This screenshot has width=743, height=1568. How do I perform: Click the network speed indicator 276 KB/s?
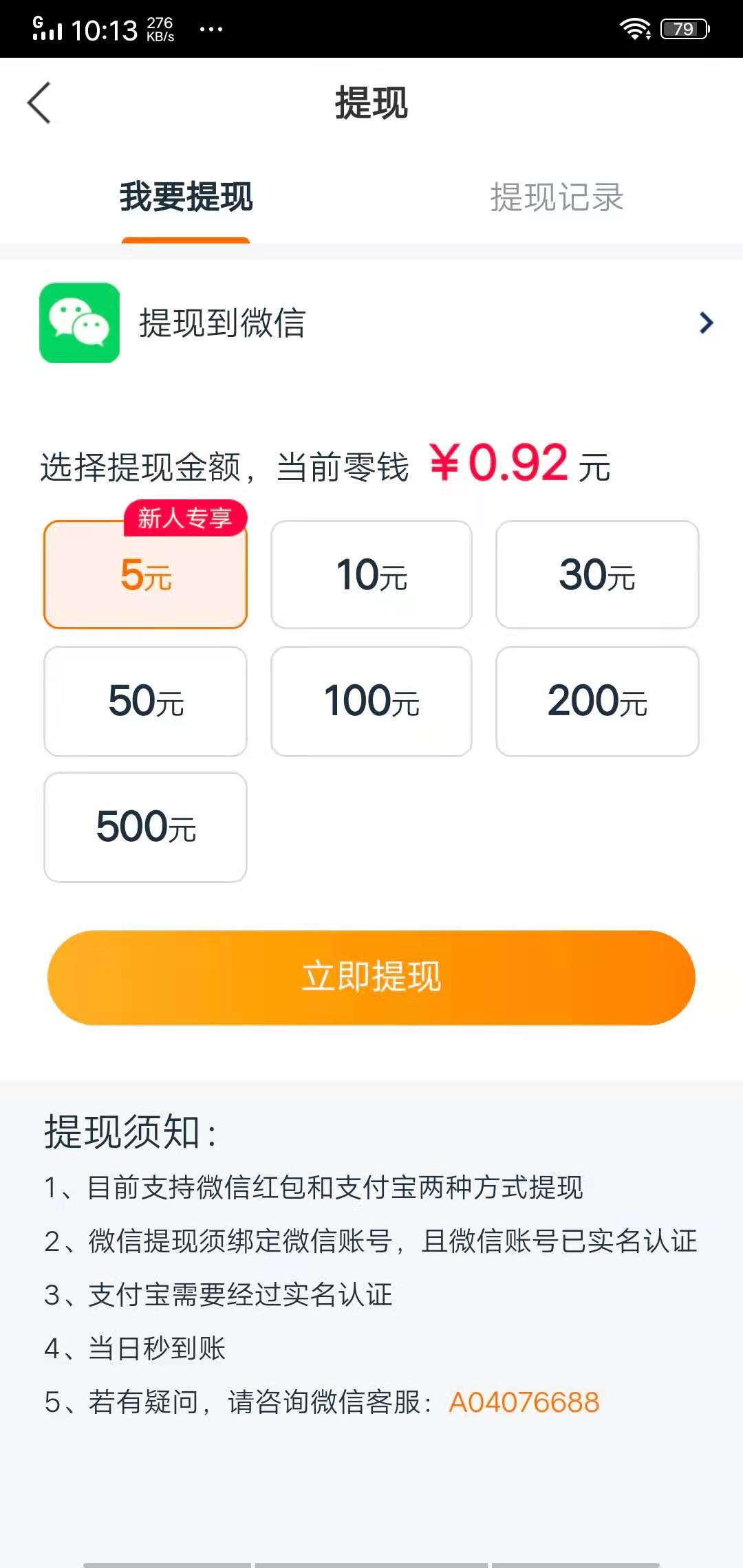(160, 29)
